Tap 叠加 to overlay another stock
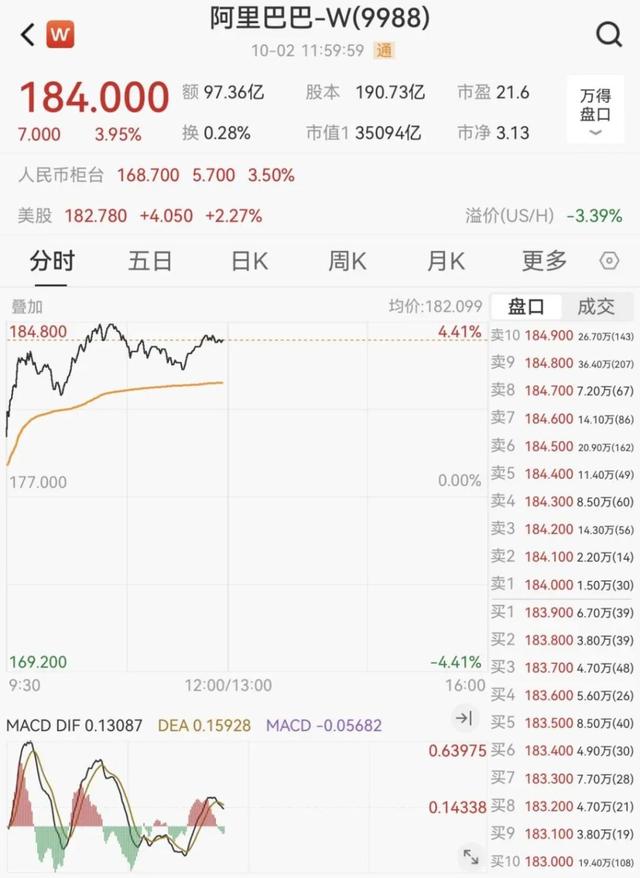 pos(27,307)
